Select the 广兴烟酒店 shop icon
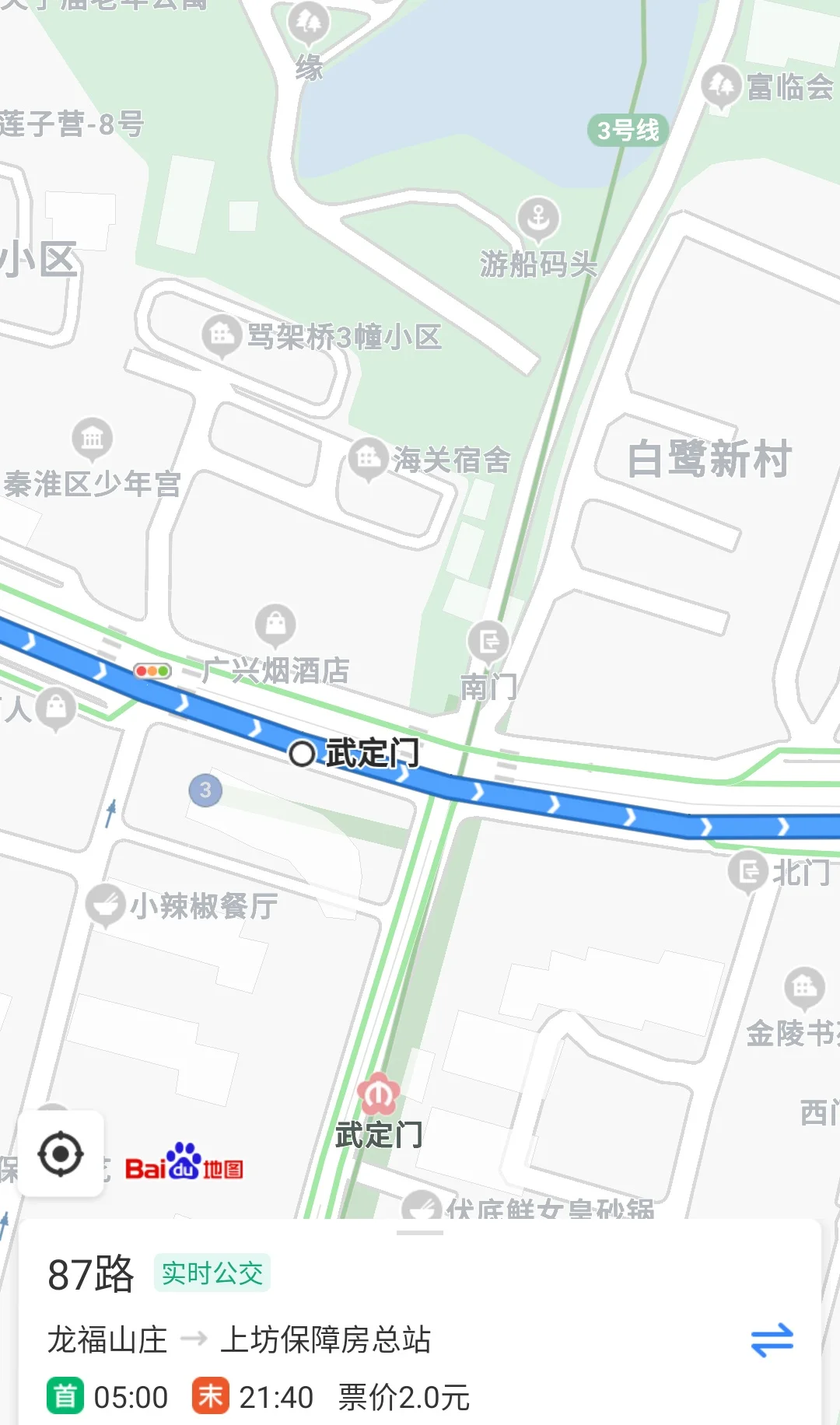The height and width of the screenshot is (1425, 840). [274, 621]
